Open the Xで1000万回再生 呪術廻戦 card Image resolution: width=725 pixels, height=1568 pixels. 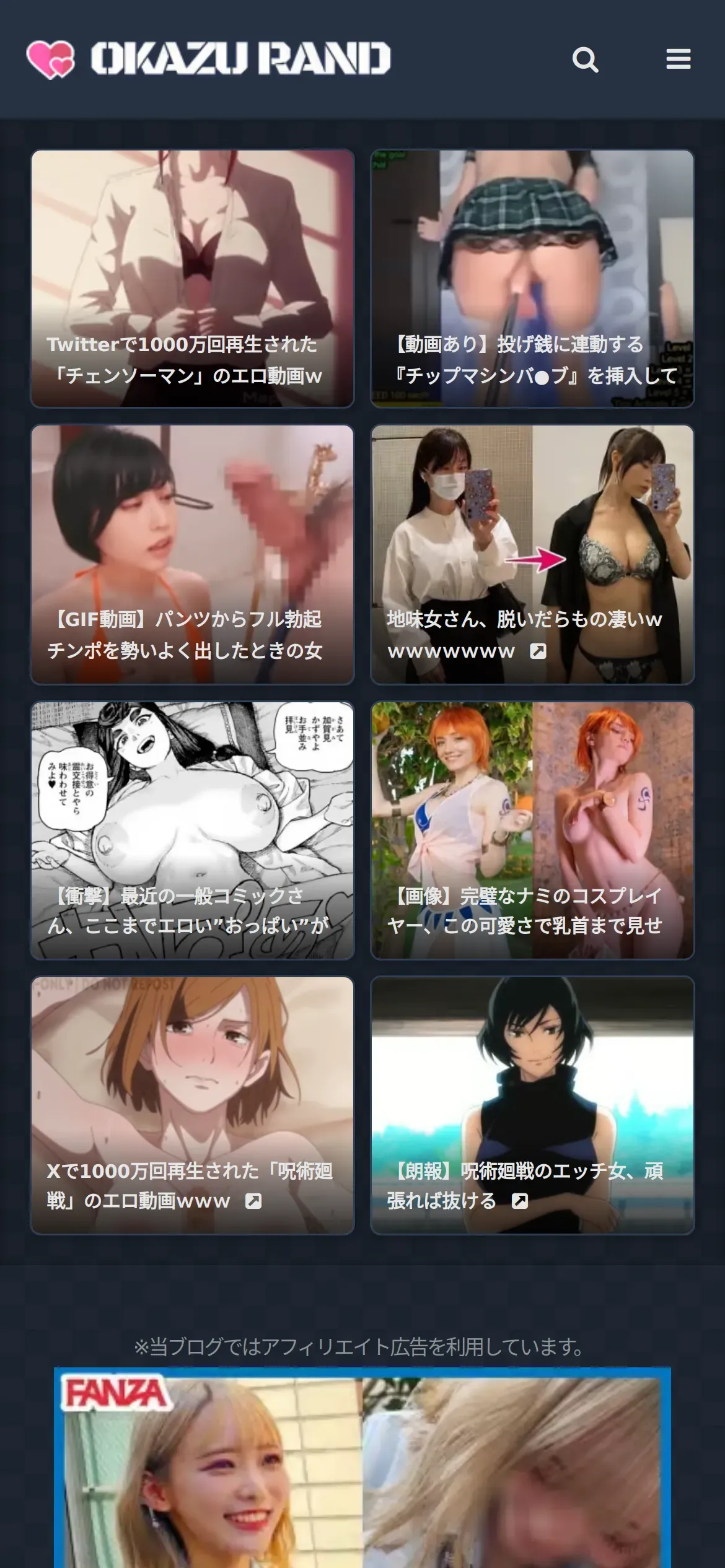pos(193,1105)
